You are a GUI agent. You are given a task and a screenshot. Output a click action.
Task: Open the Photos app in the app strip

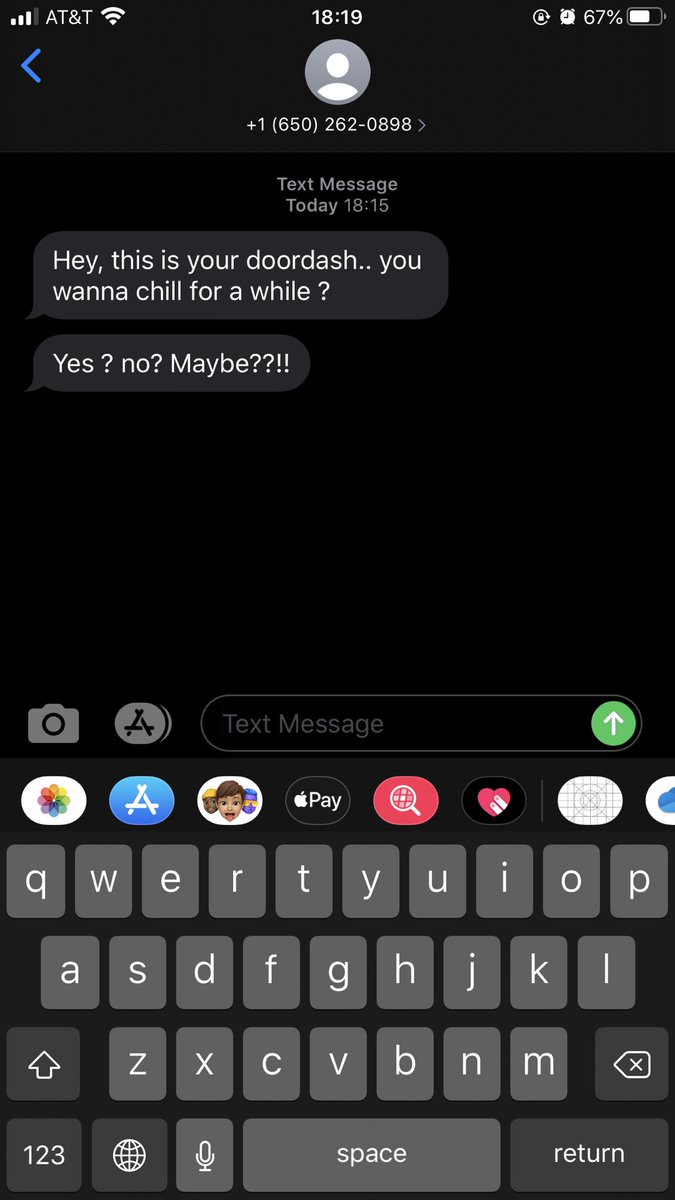click(54, 800)
